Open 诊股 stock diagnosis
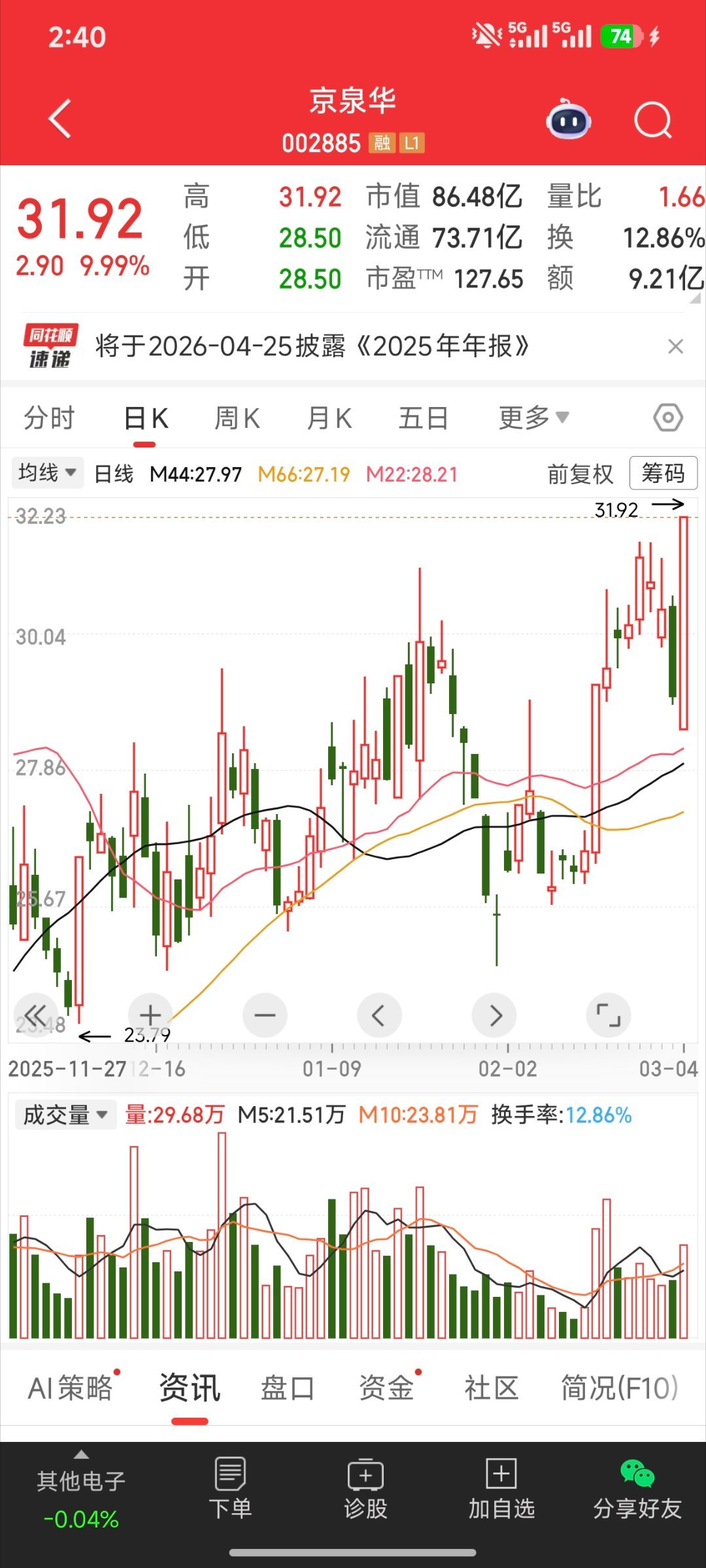The width and height of the screenshot is (706, 1568). (366, 1496)
